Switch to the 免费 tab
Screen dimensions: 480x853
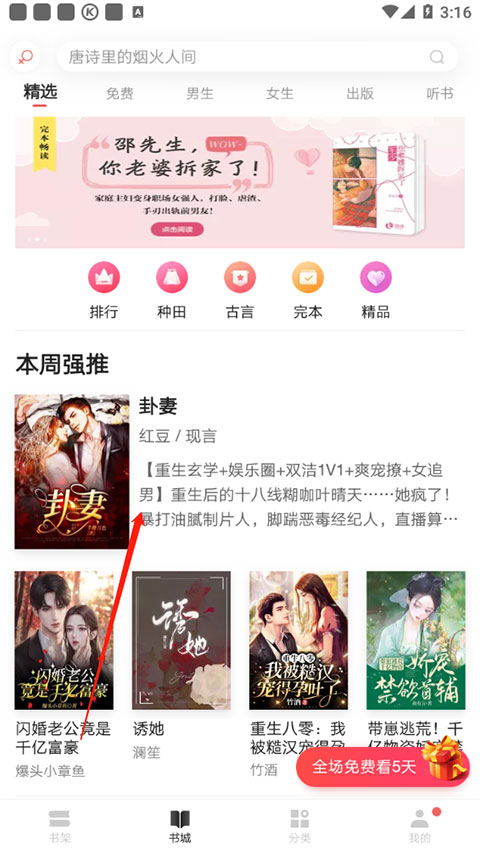(120, 94)
